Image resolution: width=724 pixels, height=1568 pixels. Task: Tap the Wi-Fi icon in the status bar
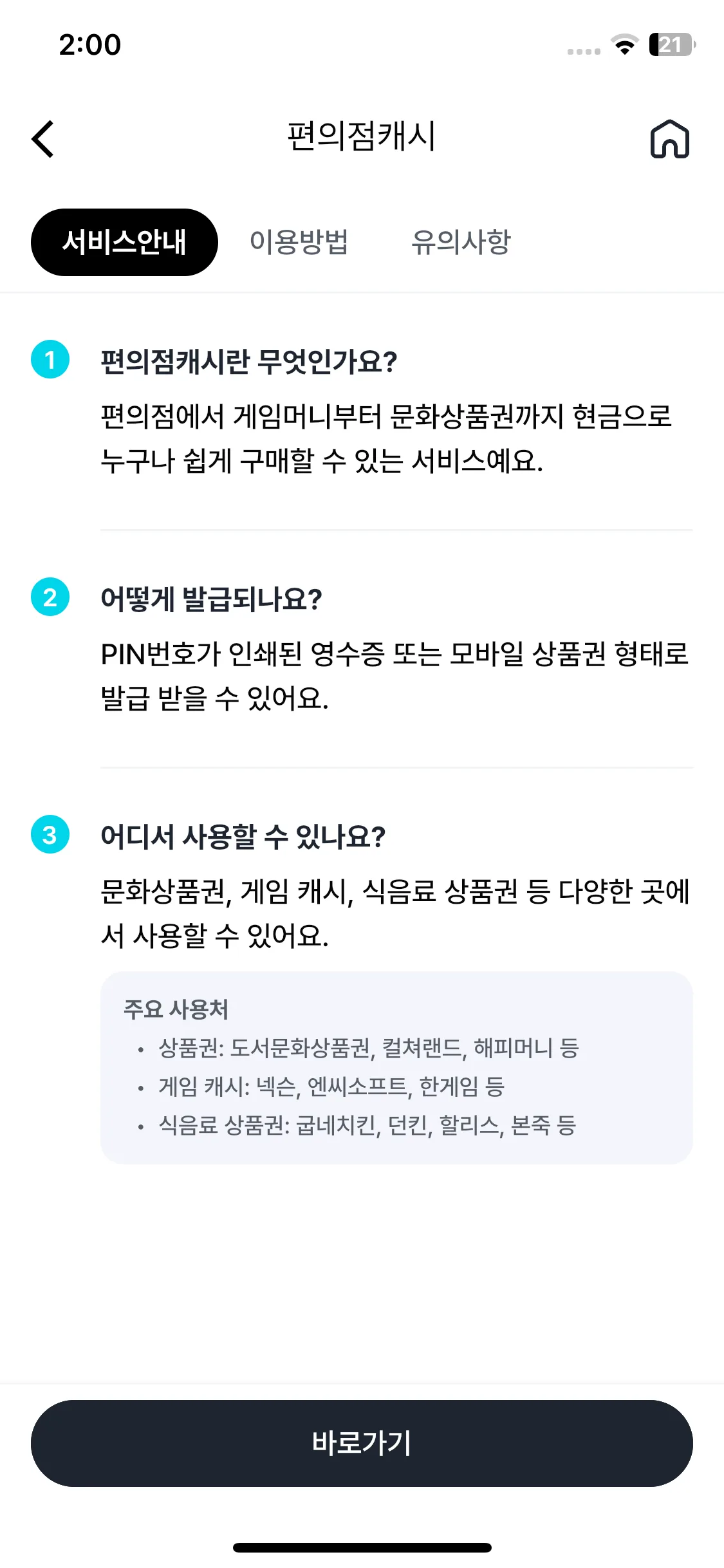623,45
